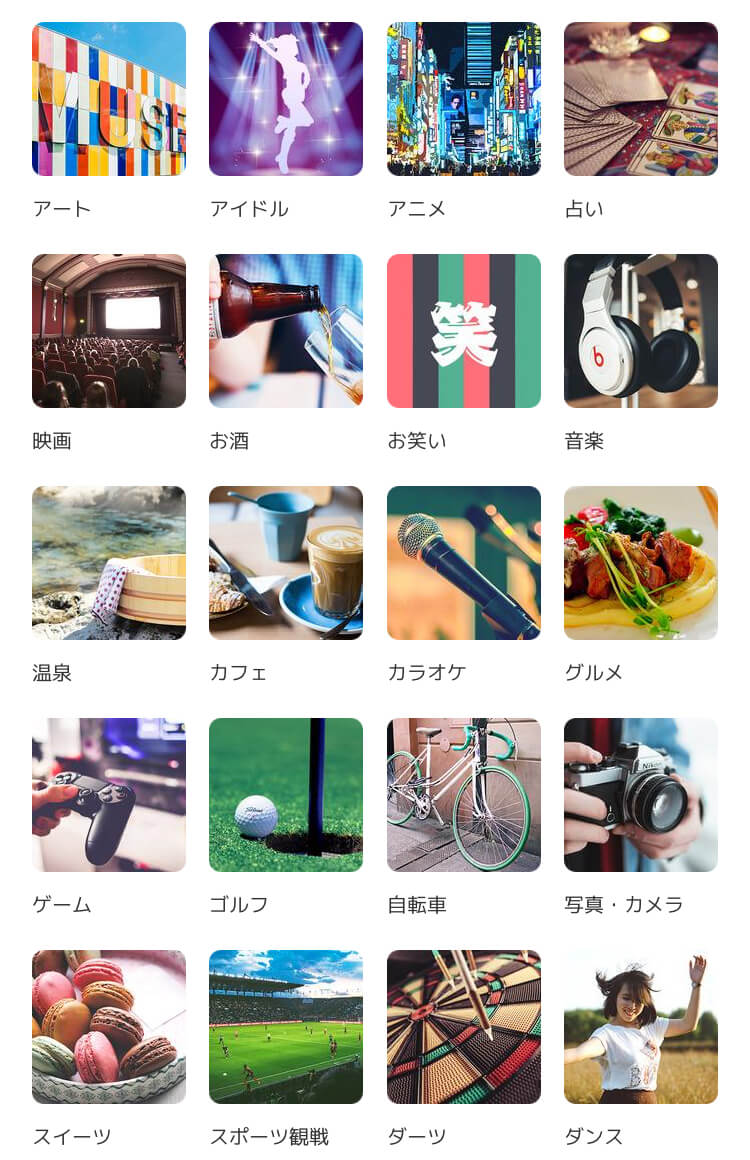Open the グルメ category
The image size is (750, 1160).
coord(641,563)
